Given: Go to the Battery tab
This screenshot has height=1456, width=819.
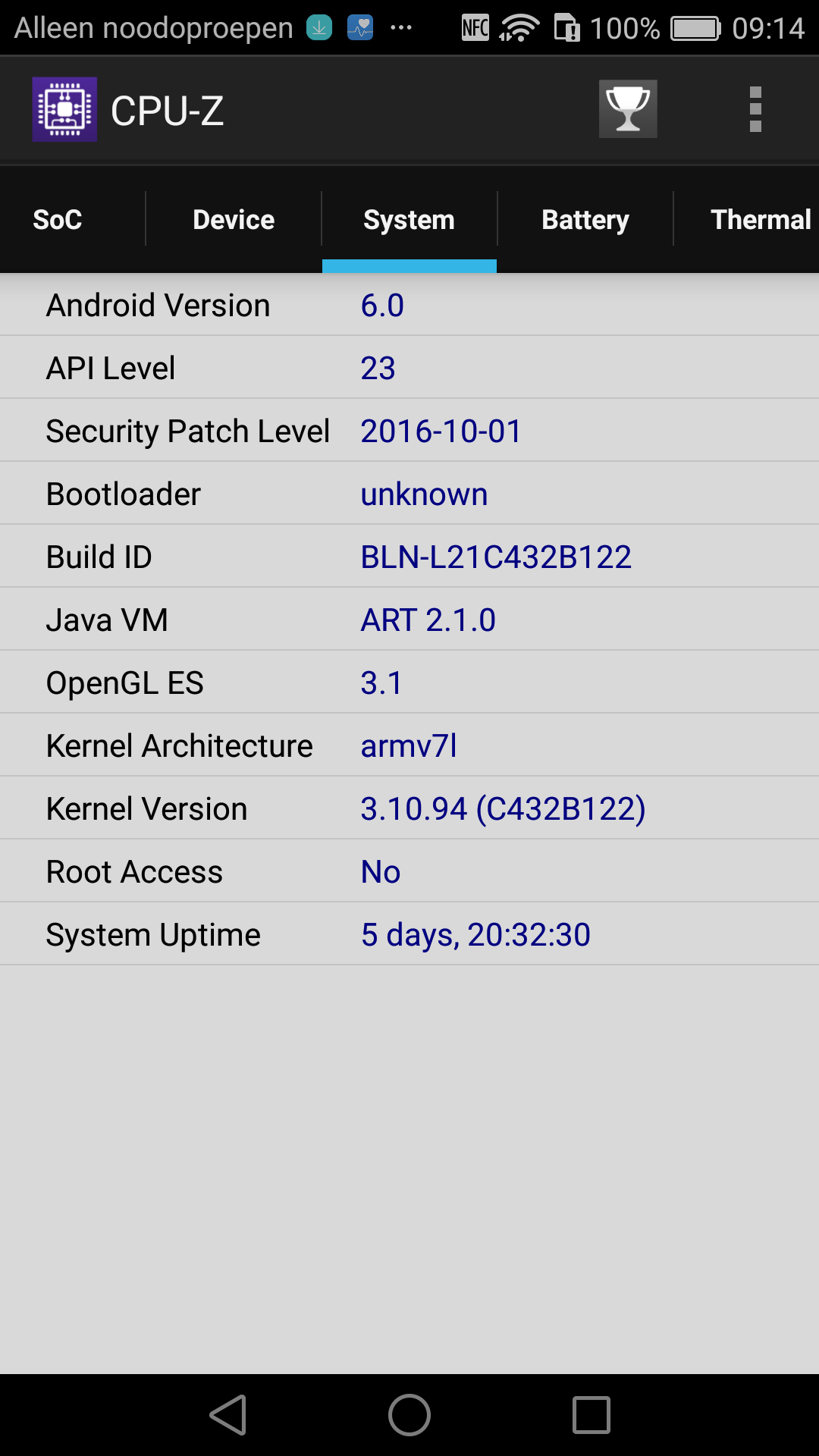Looking at the screenshot, I should tap(585, 220).
